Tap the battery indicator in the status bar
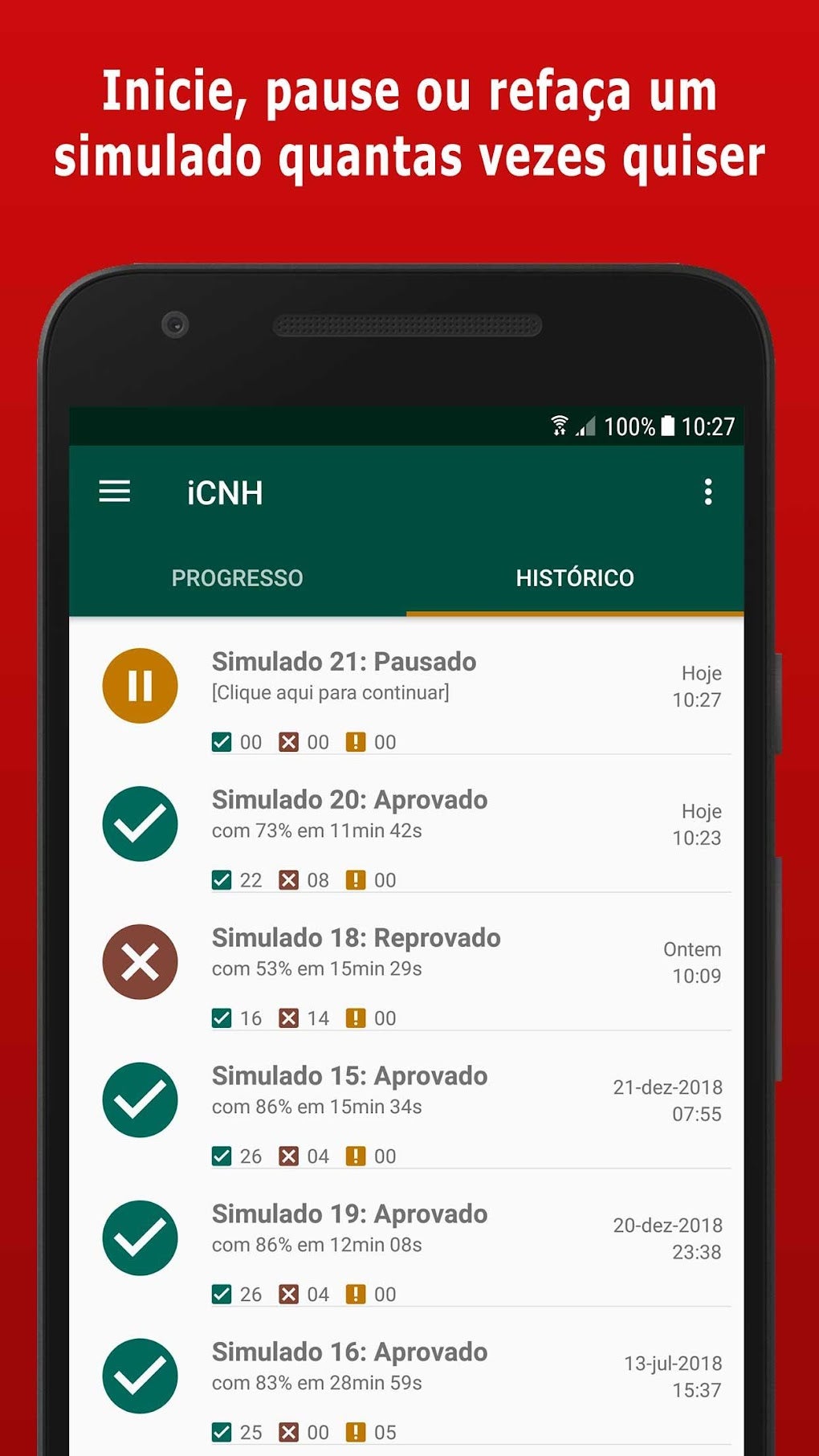Viewport: 819px width, 1456px height. pyautogui.click(x=668, y=426)
